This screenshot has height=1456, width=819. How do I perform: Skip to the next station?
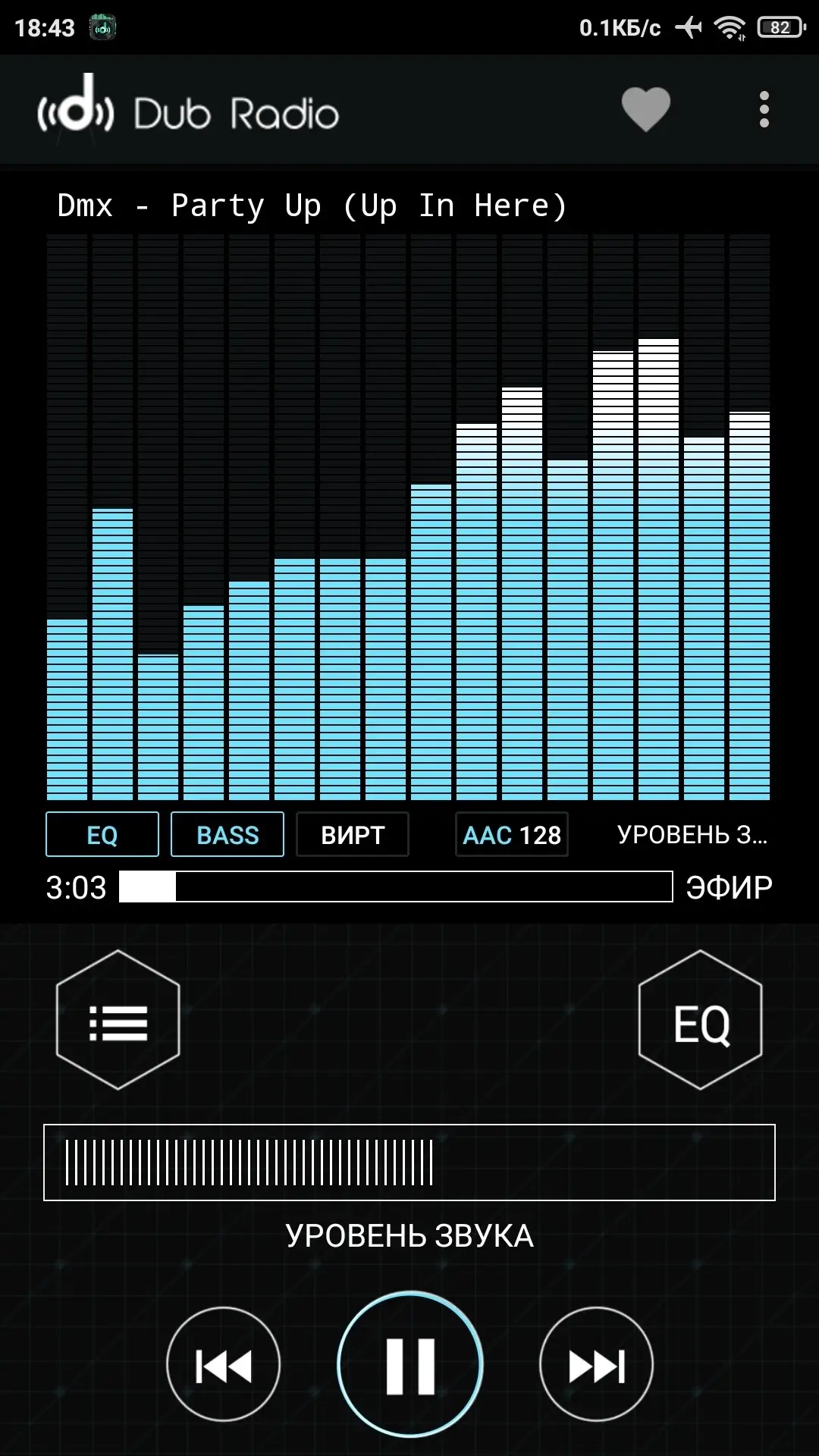coord(596,1364)
